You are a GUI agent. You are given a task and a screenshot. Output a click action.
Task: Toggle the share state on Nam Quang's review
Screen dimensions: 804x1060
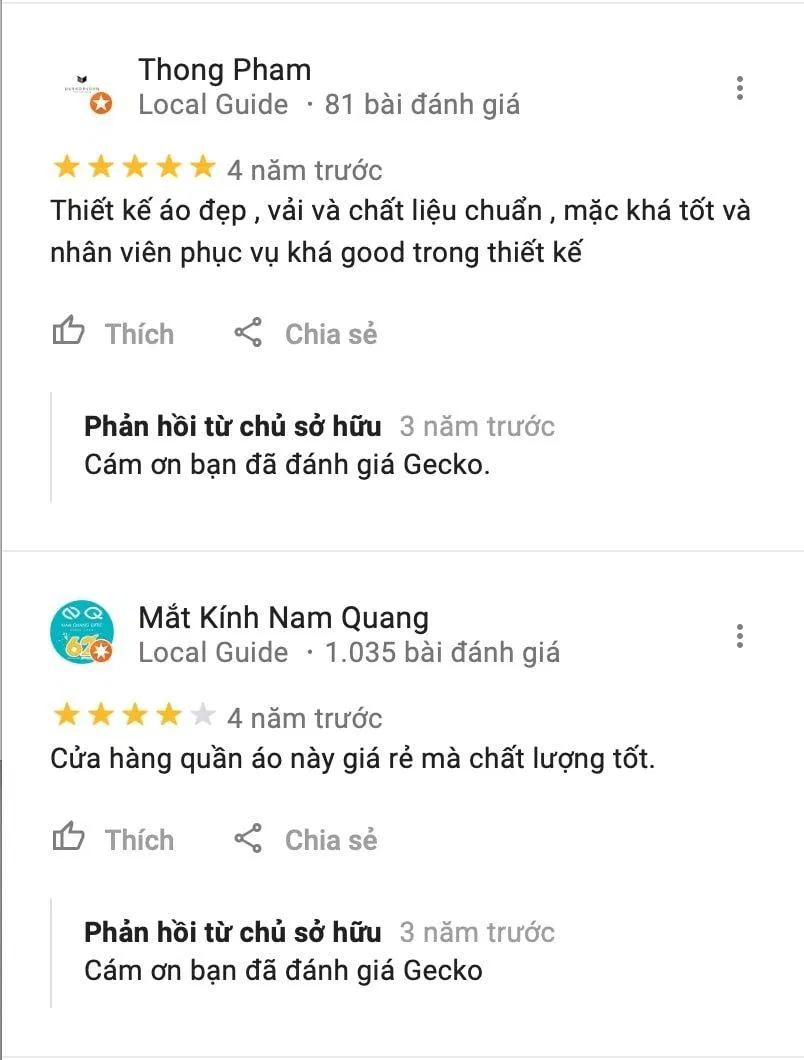[x=300, y=839]
